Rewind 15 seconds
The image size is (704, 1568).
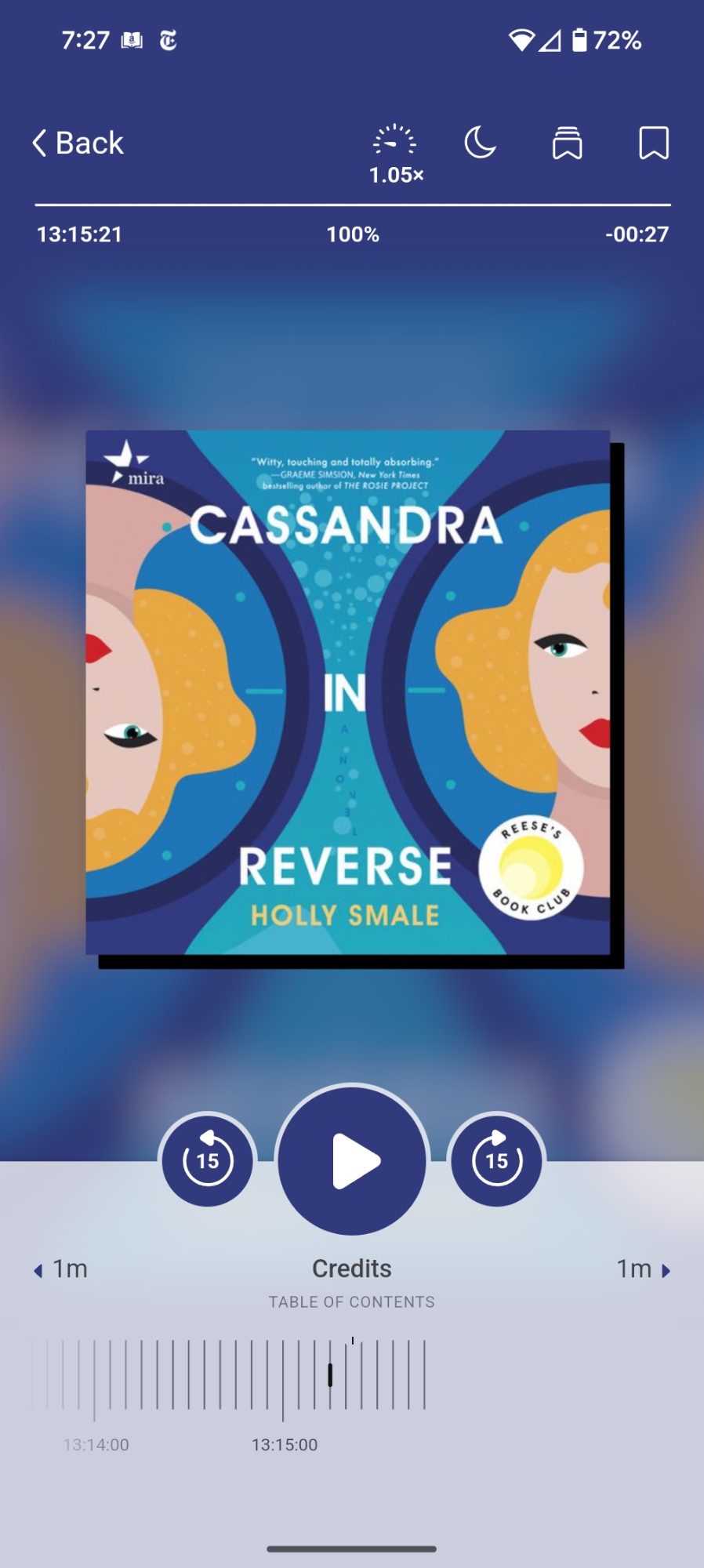pos(208,1160)
